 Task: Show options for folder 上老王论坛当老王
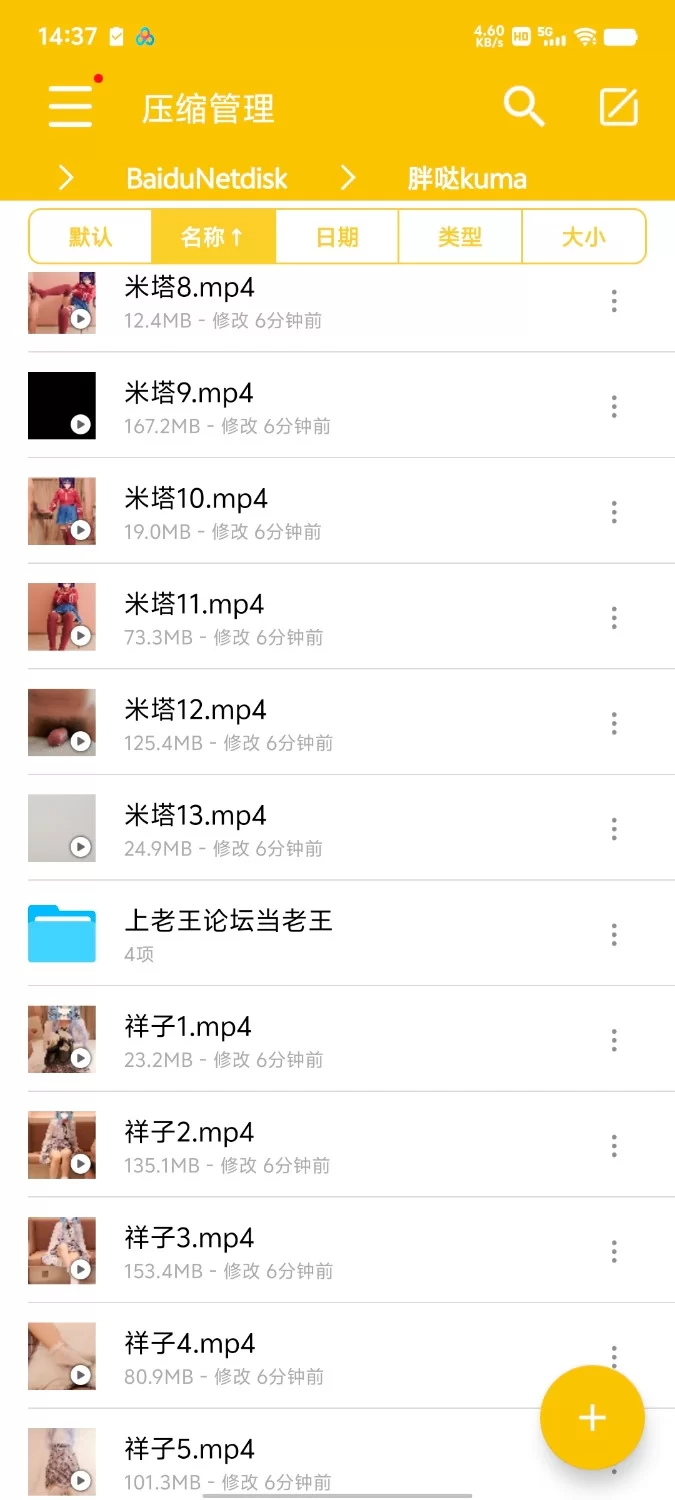coord(614,935)
